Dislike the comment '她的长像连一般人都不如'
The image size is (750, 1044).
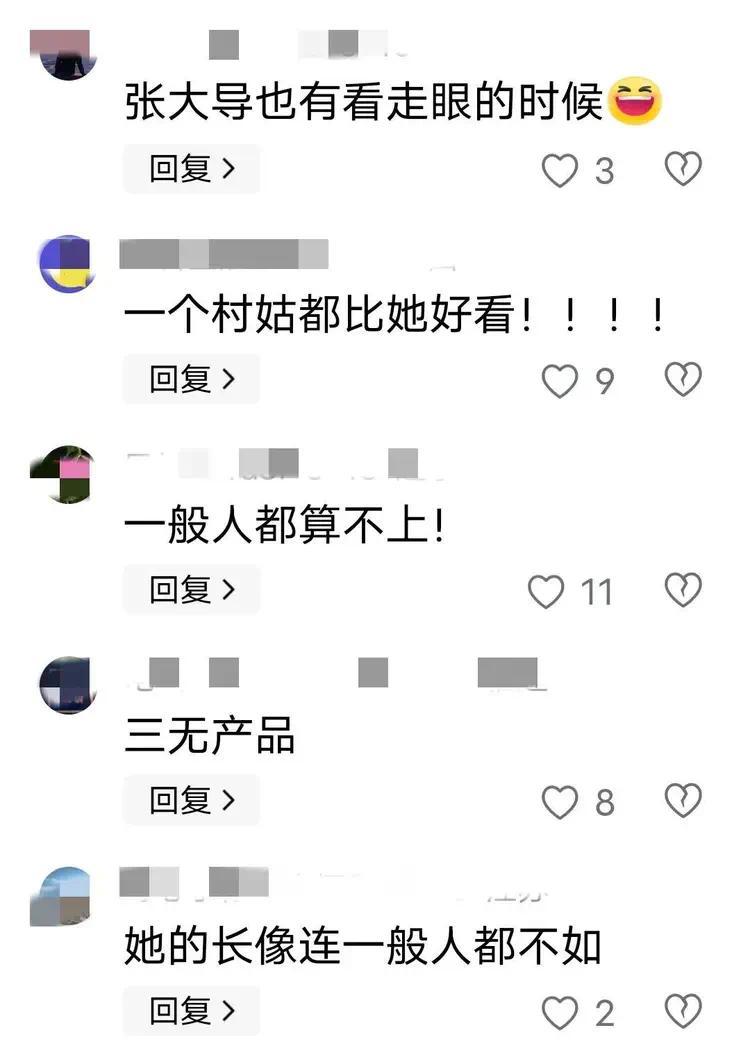(x=683, y=1011)
